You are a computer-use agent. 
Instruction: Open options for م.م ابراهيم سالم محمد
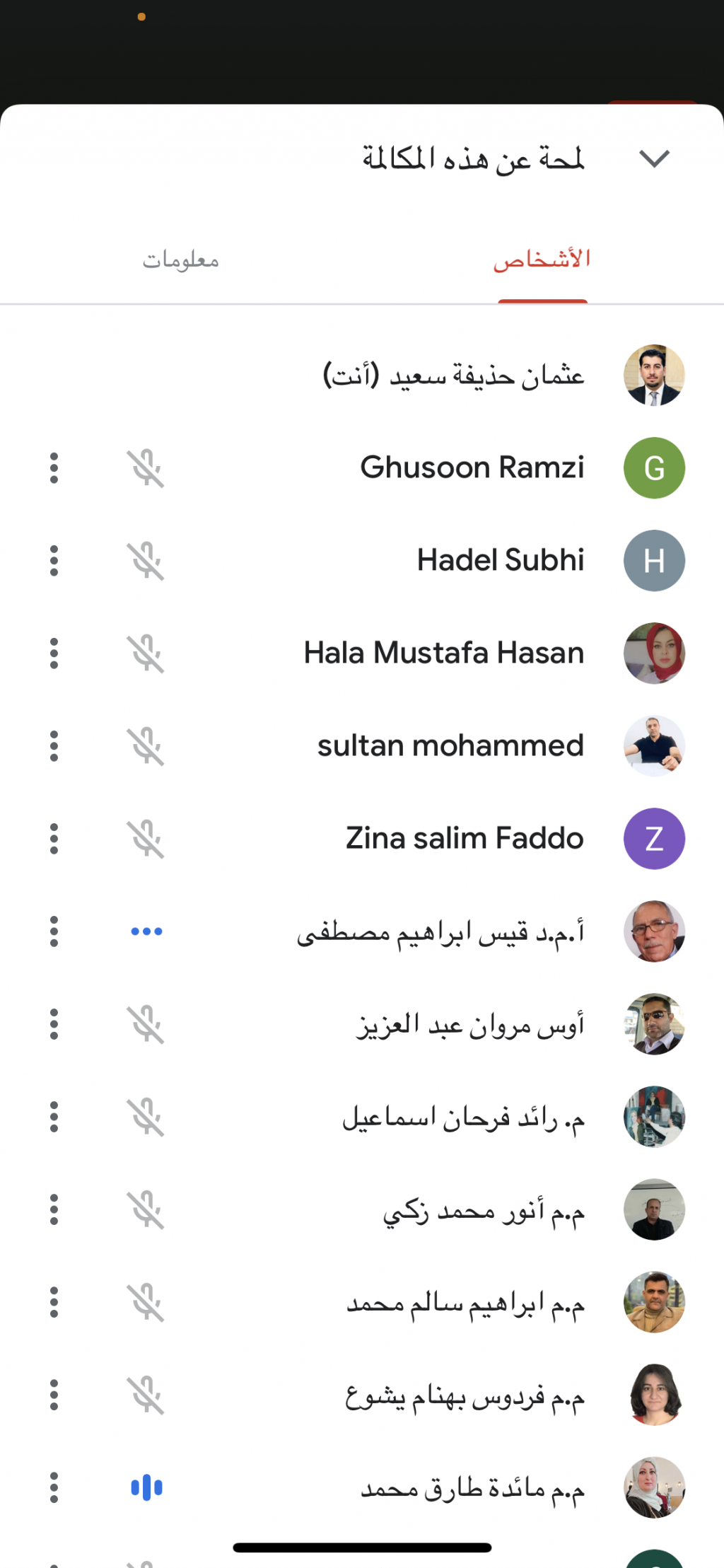(54, 1302)
